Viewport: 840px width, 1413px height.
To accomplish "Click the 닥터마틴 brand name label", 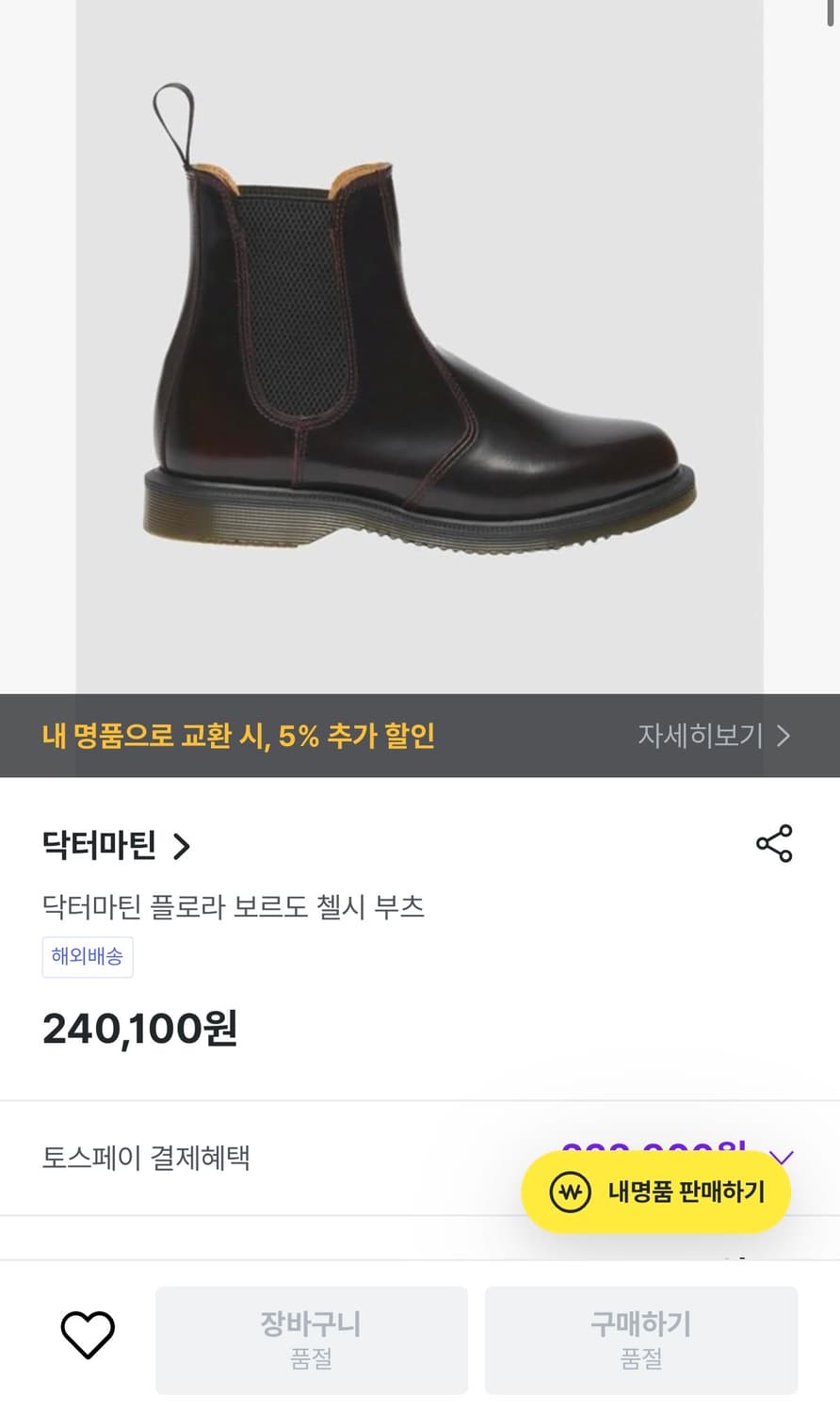I will 100,846.
